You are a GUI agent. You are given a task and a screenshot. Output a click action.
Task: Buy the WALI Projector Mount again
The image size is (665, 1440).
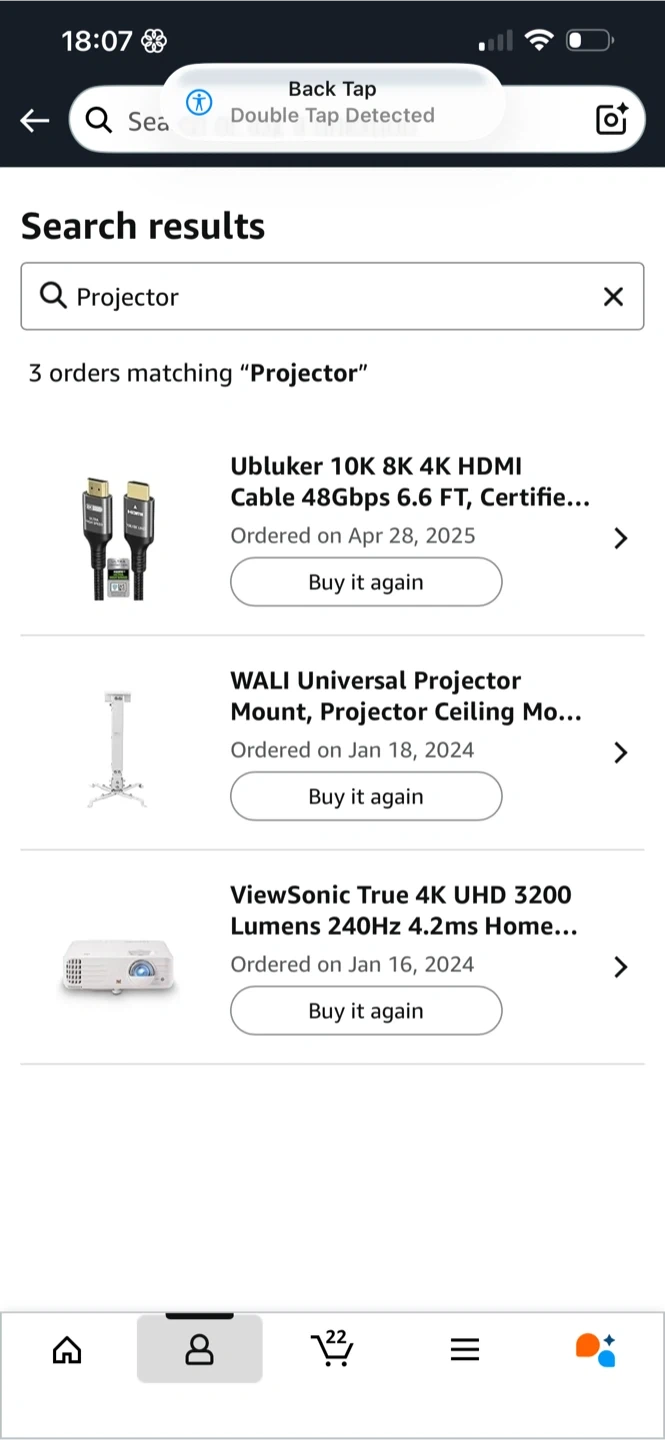tap(366, 797)
